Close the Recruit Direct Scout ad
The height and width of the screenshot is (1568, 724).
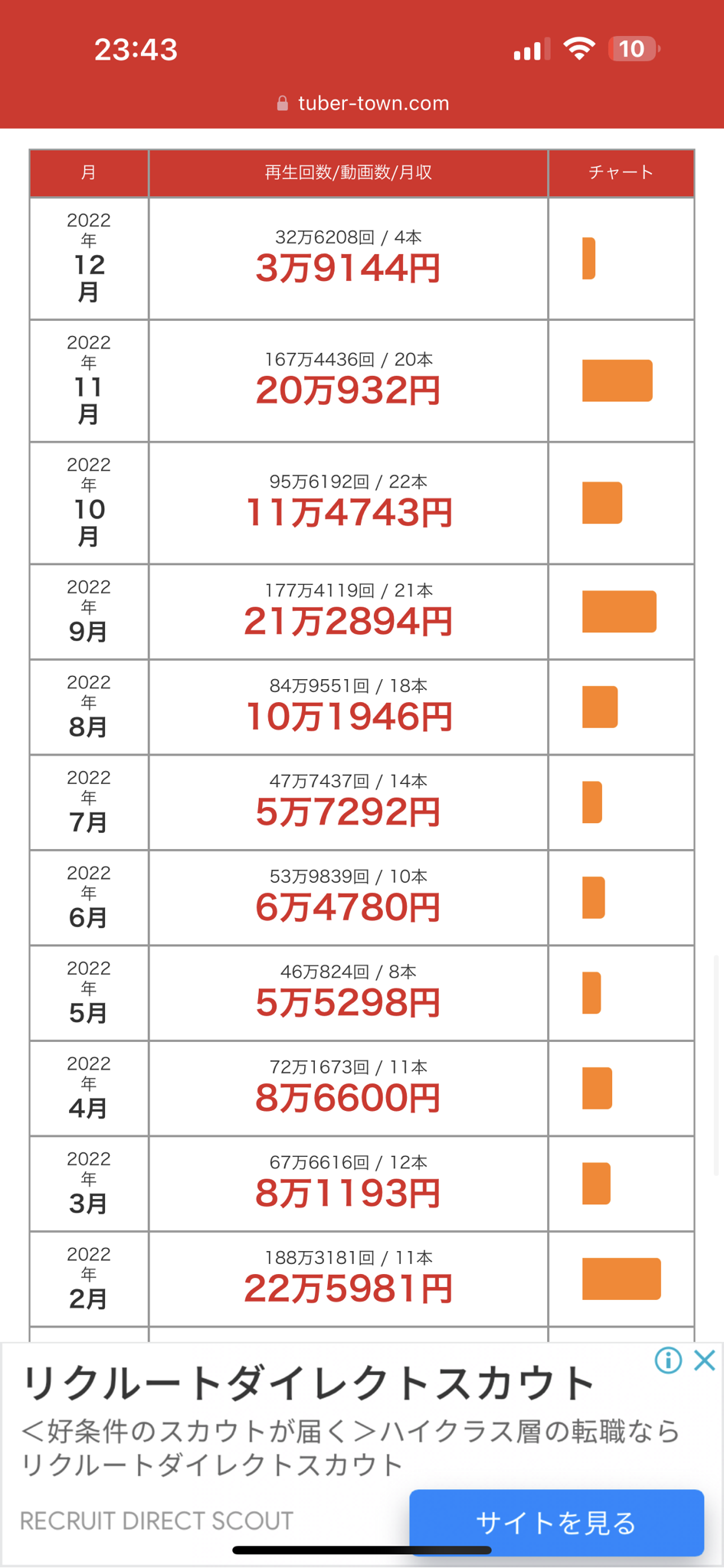click(704, 1361)
